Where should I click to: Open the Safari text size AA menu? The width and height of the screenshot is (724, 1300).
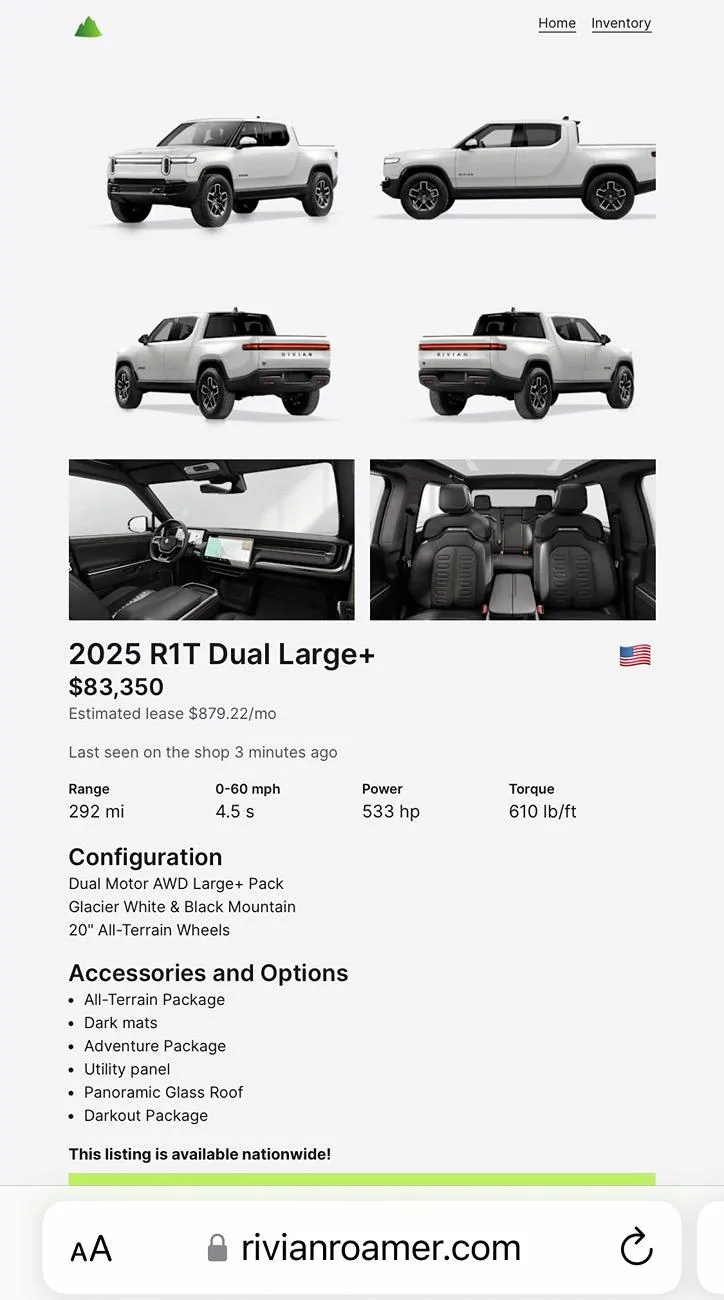coord(91,1249)
